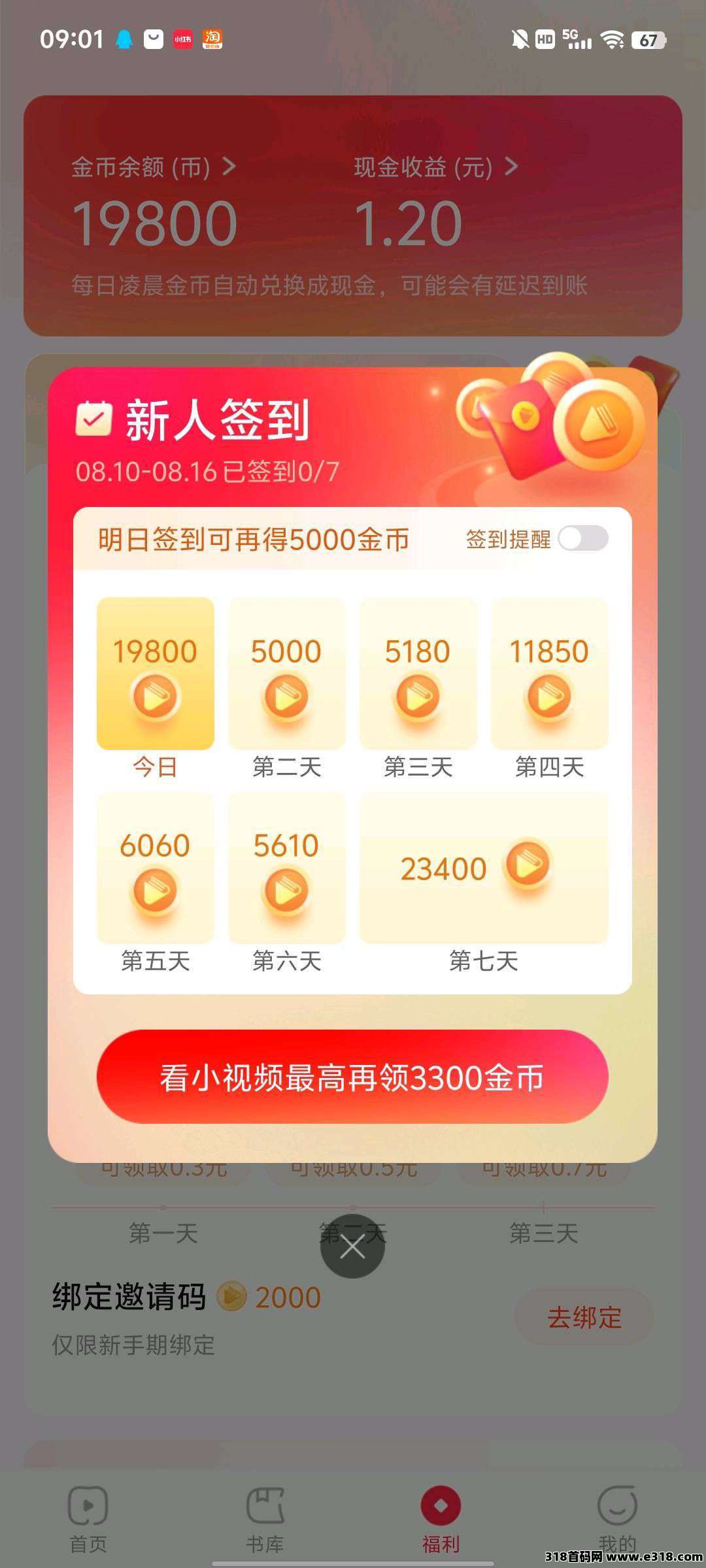Screen dimensions: 706x1568
Task: Tap the 第七天 23400 coin tile
Action: pos(483,868)
